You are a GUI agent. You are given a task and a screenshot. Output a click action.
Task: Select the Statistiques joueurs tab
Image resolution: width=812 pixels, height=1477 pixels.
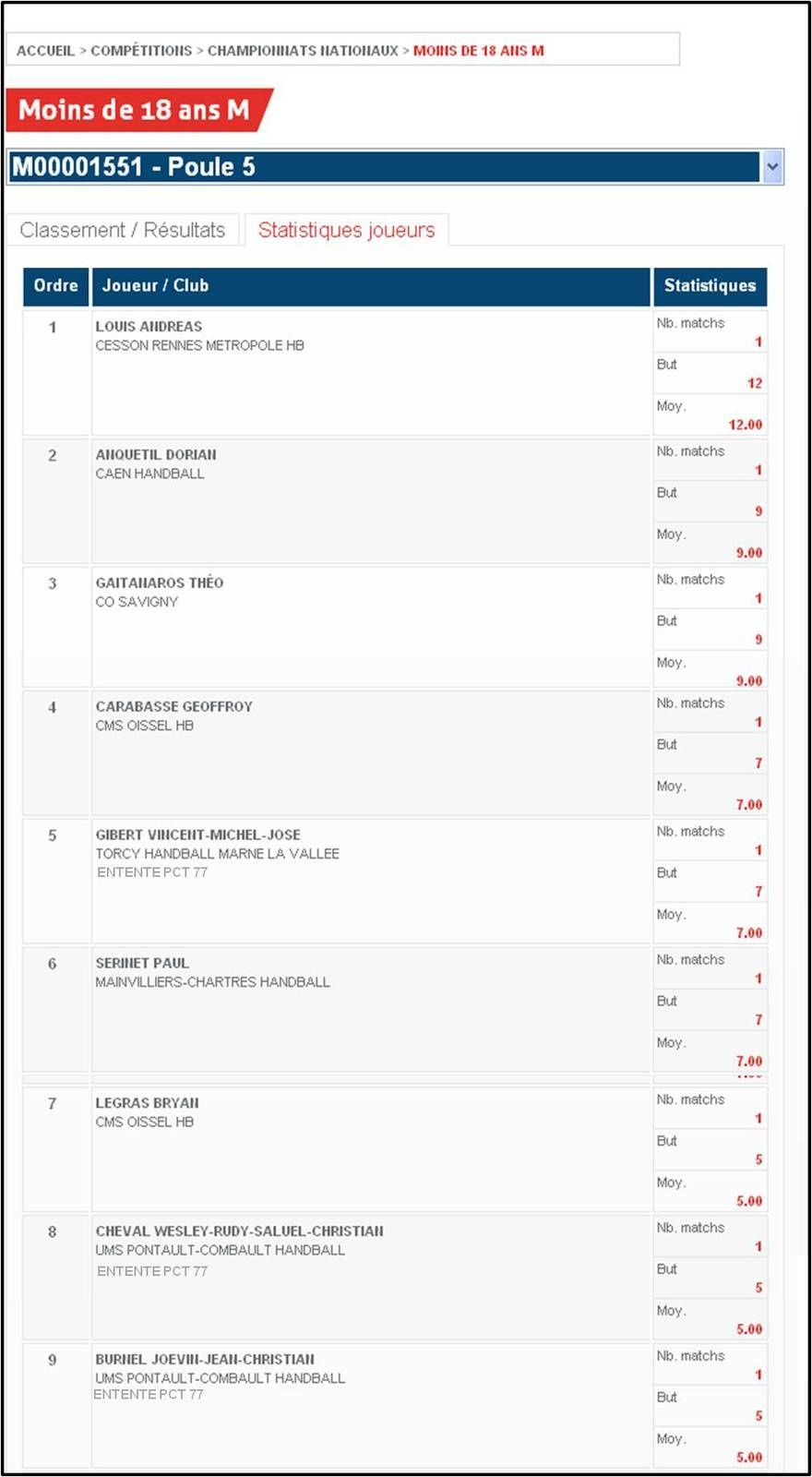(x=346, y=230)
